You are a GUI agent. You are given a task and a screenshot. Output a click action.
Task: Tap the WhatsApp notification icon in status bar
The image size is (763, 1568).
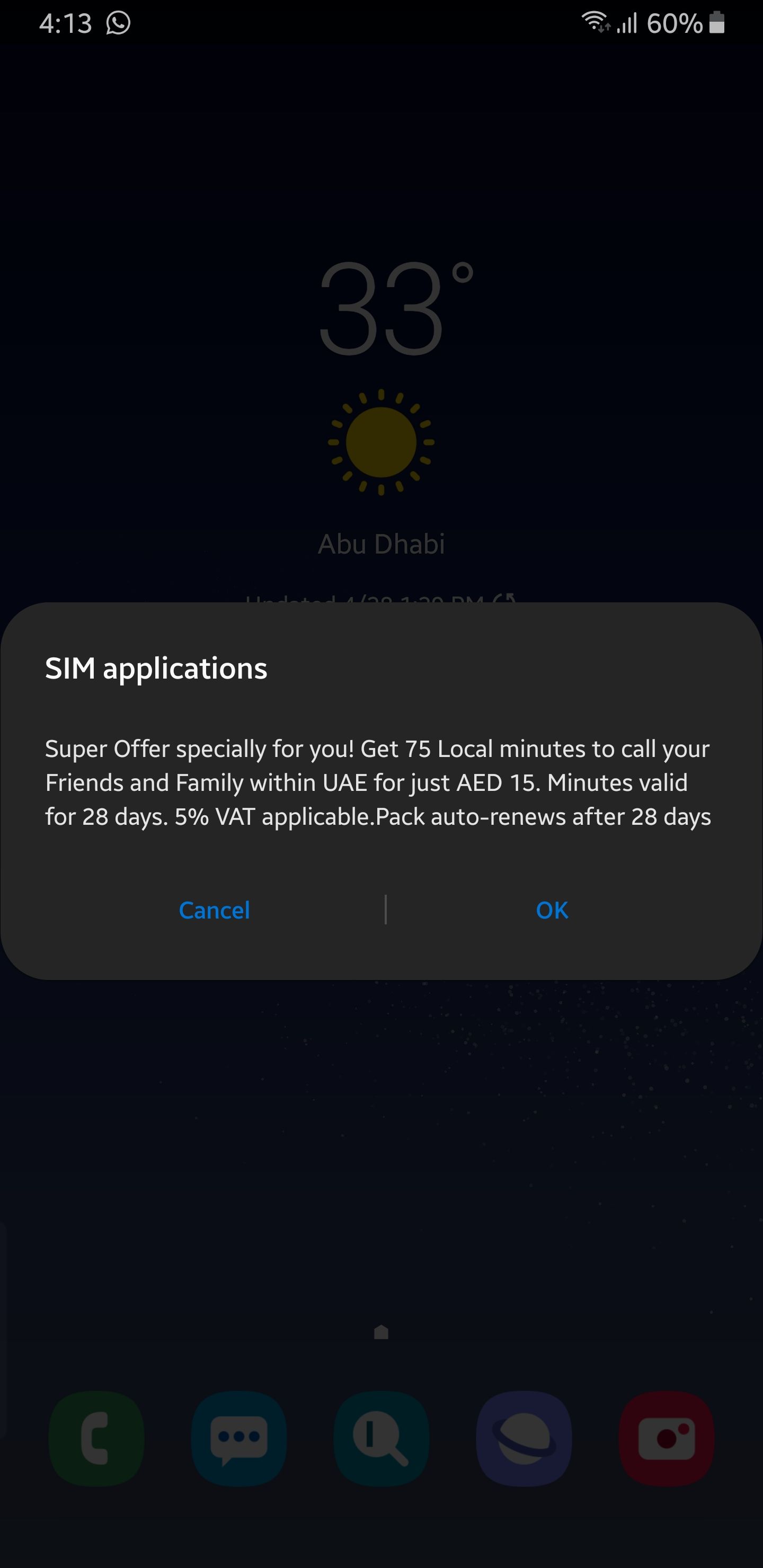point(119,24)
